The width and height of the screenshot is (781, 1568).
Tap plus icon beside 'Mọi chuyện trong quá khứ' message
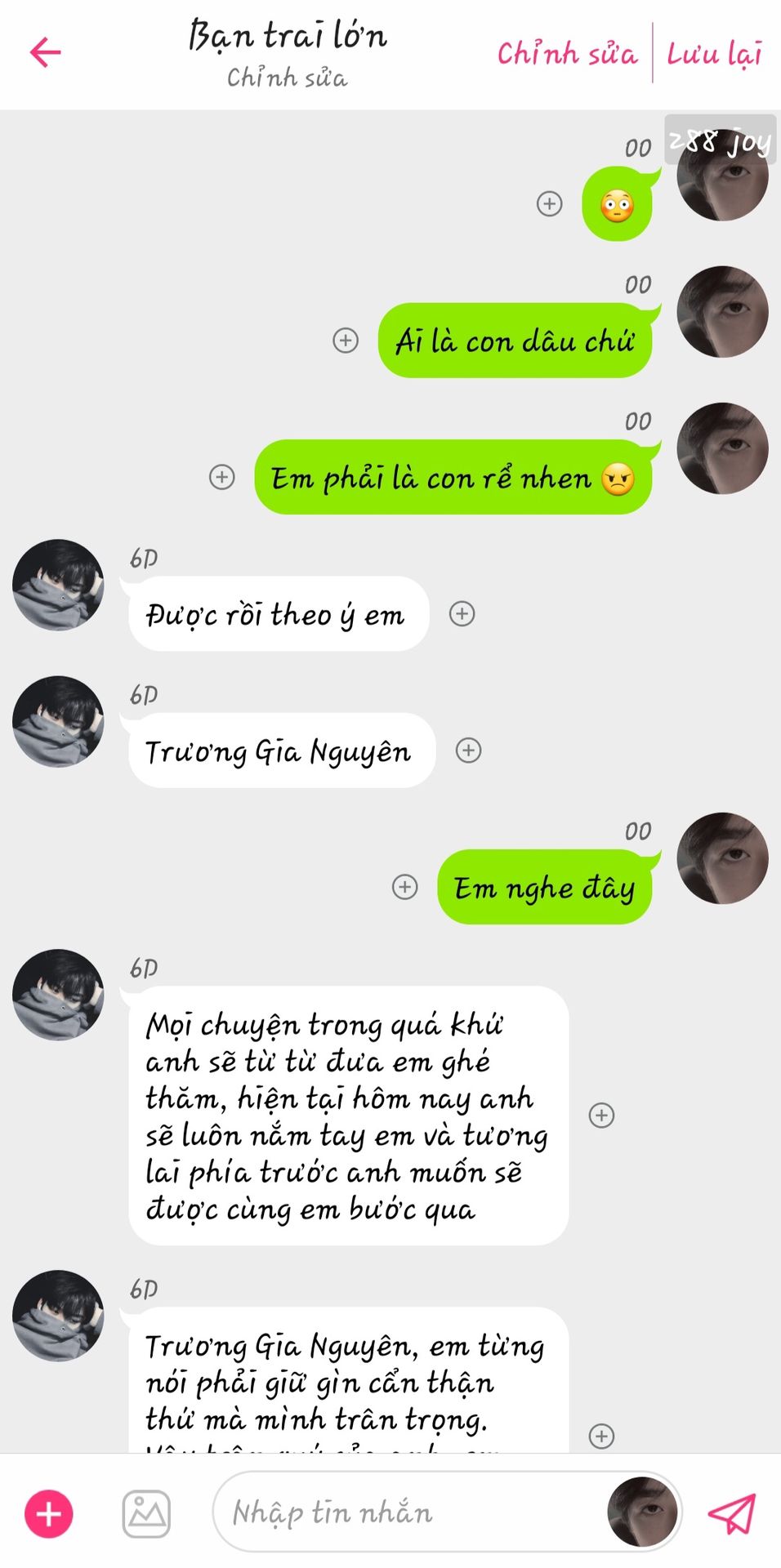[x=602, y=1115]
